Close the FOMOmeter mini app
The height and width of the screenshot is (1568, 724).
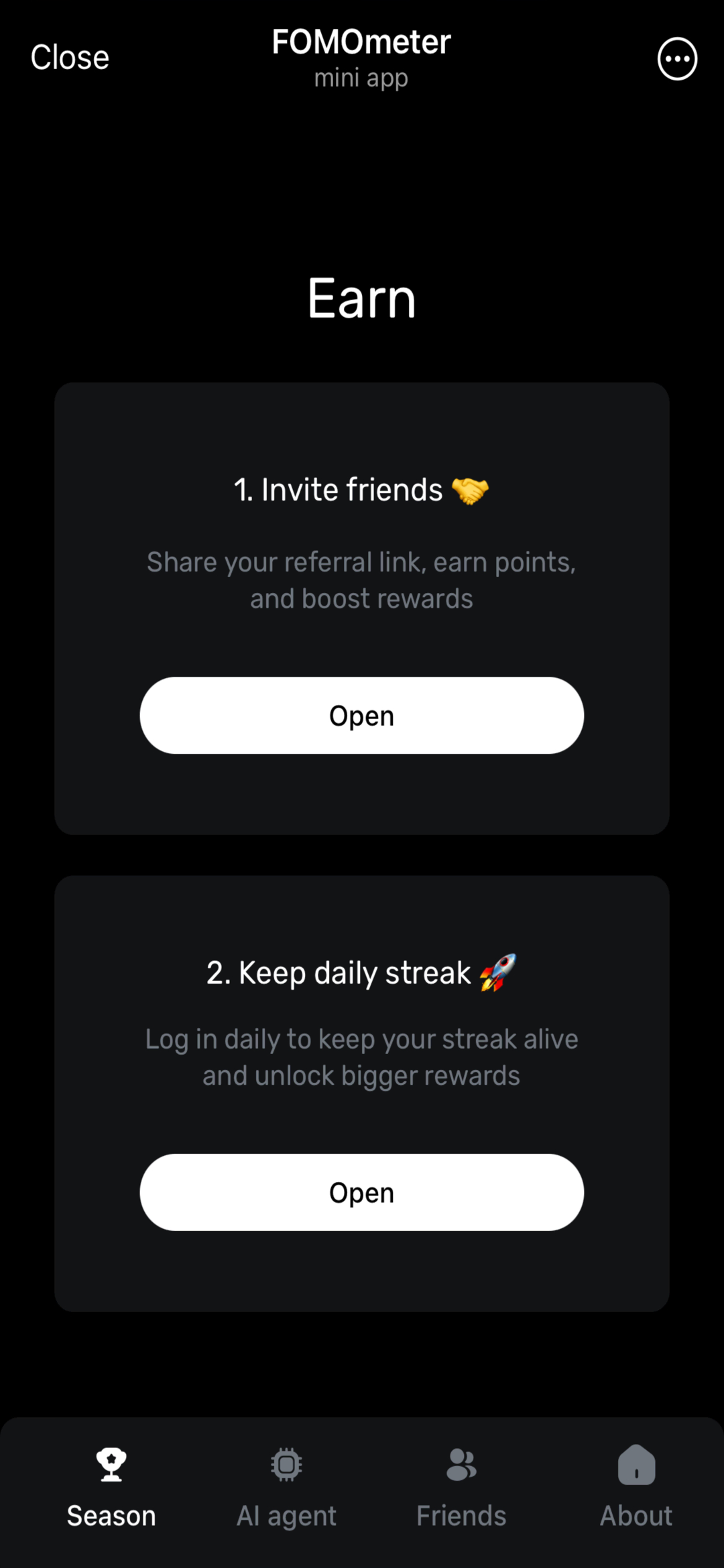pyautogui.click(x=70, y=58)
